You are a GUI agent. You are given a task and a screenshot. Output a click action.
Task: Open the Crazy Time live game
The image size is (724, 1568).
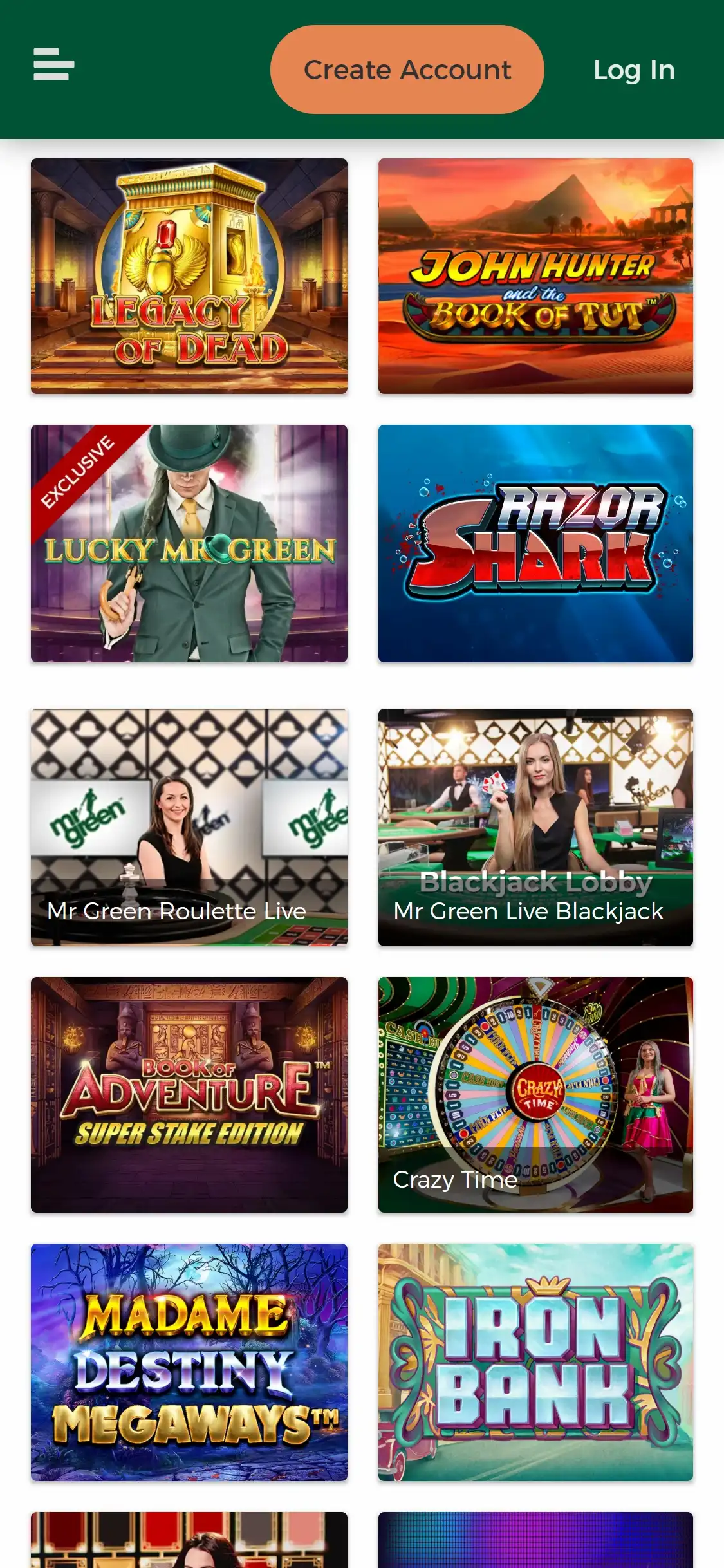535,1094
